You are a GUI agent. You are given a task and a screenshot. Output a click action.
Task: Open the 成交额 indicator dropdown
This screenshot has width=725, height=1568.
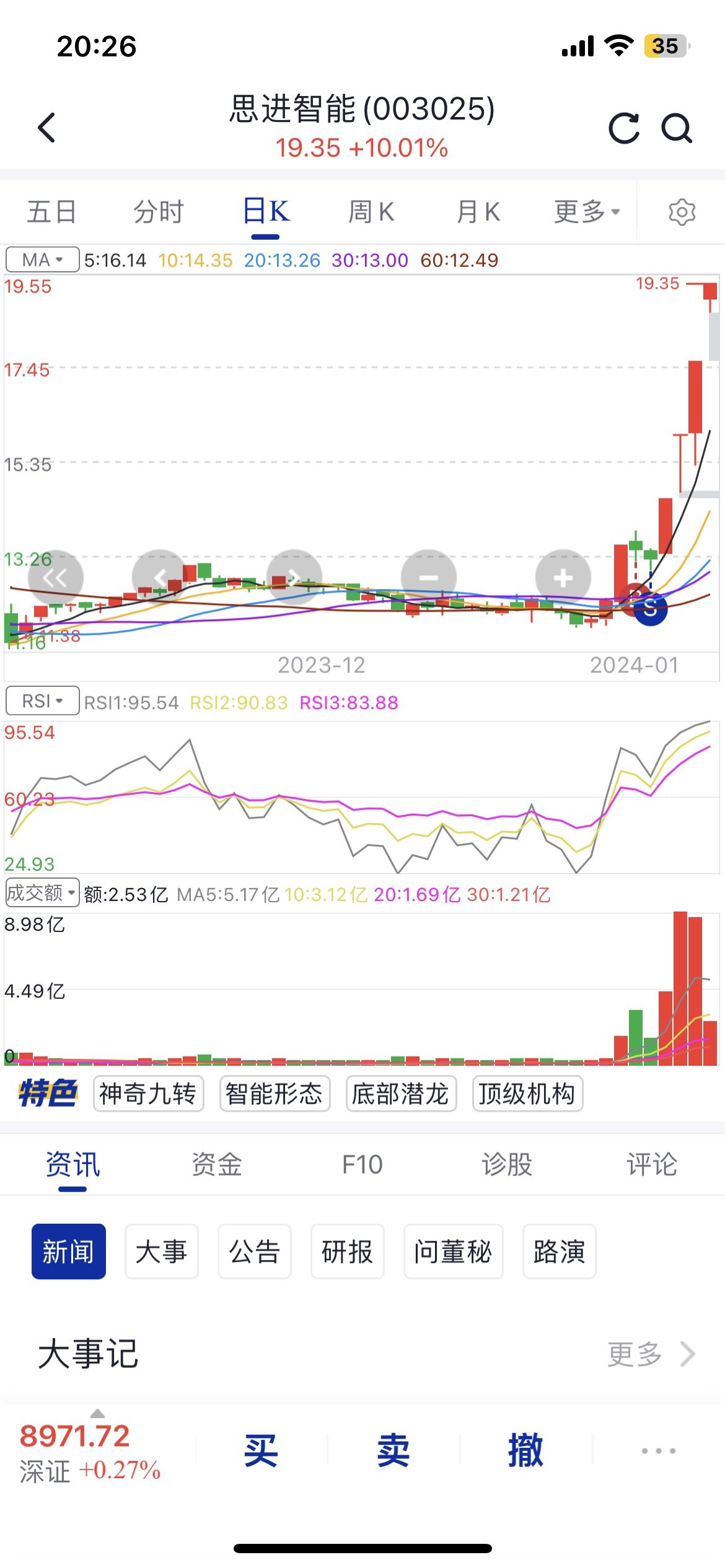(42, 892)
